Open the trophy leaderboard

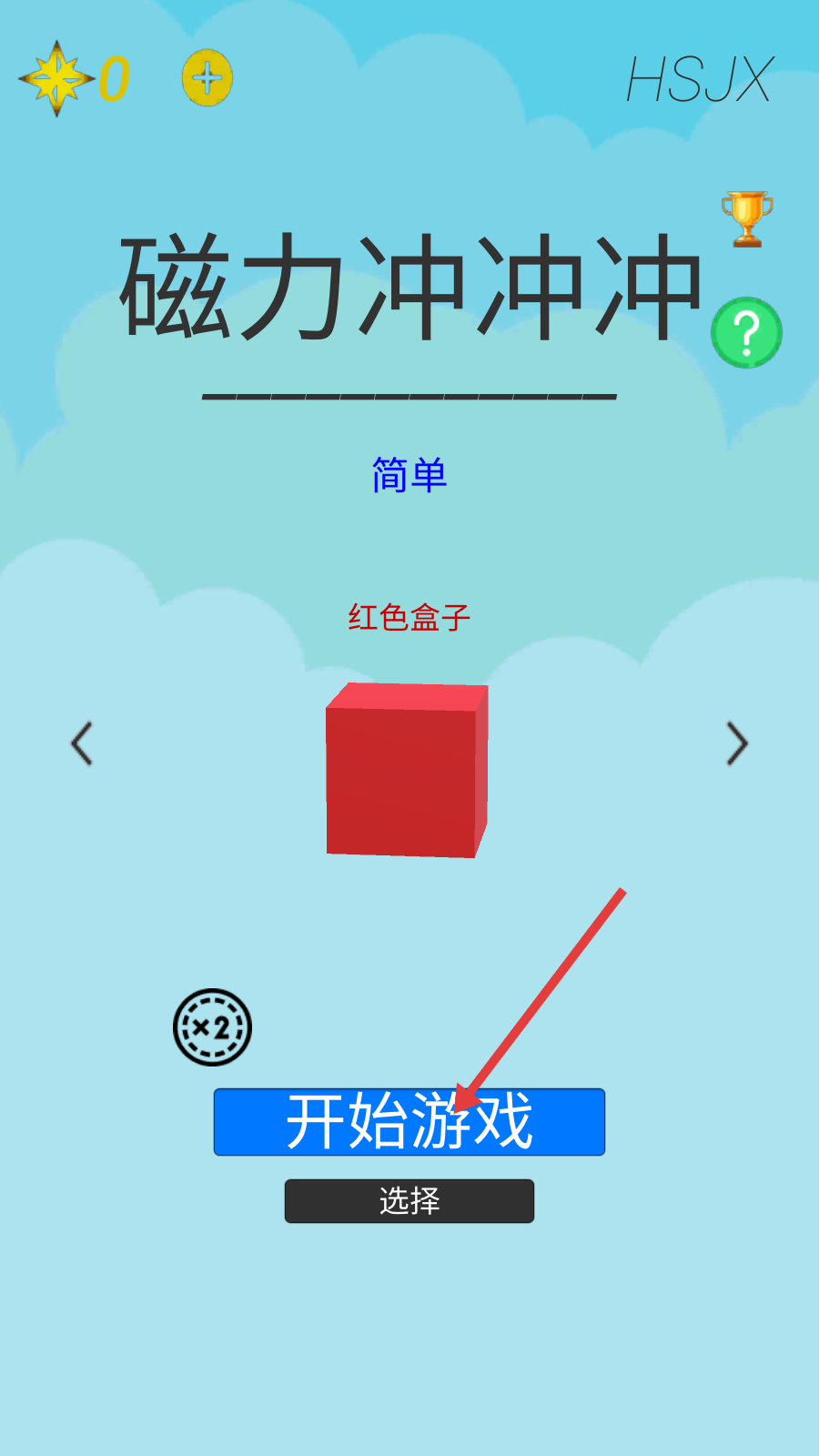(x=747, y=219)
